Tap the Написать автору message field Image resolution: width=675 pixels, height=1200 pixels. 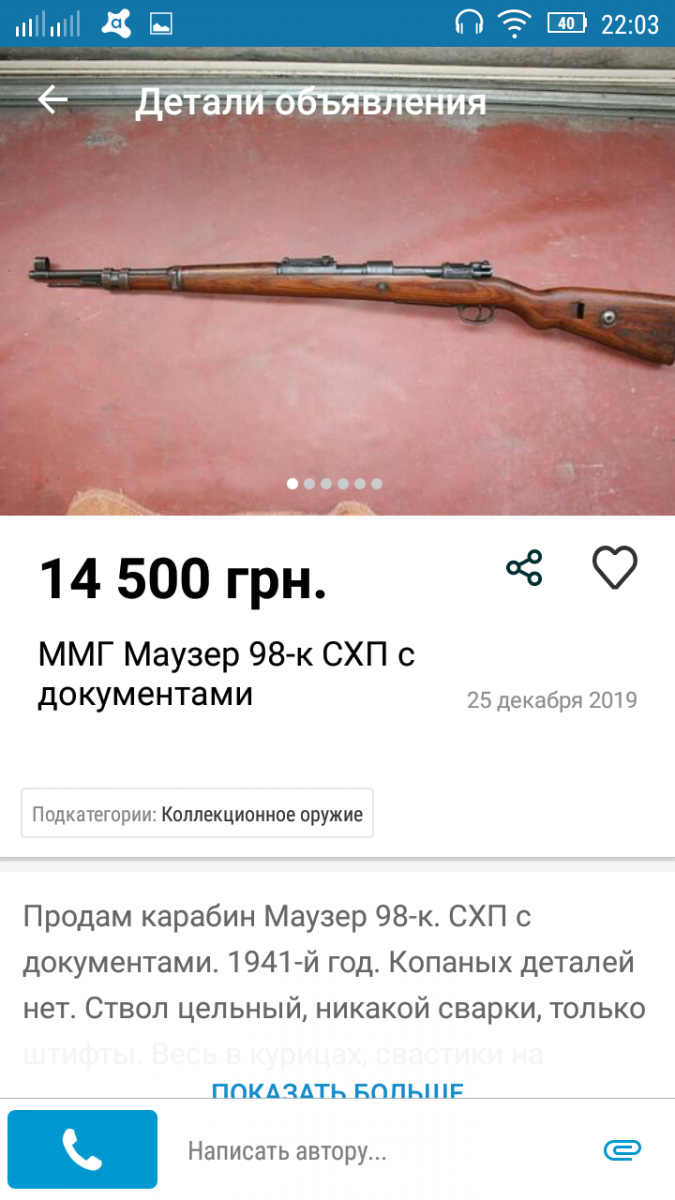380,1151
